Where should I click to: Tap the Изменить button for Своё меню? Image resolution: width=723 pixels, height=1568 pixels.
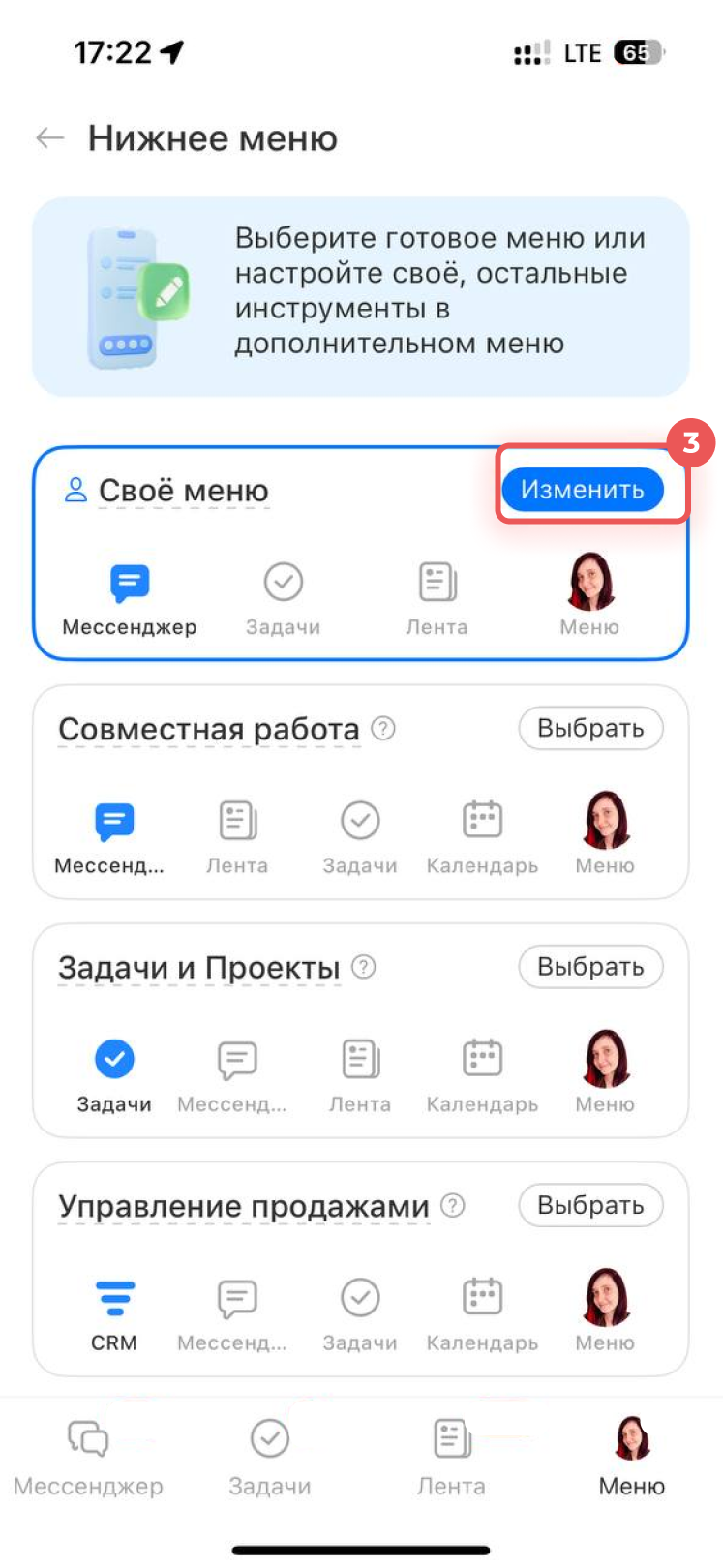[582, 489]
